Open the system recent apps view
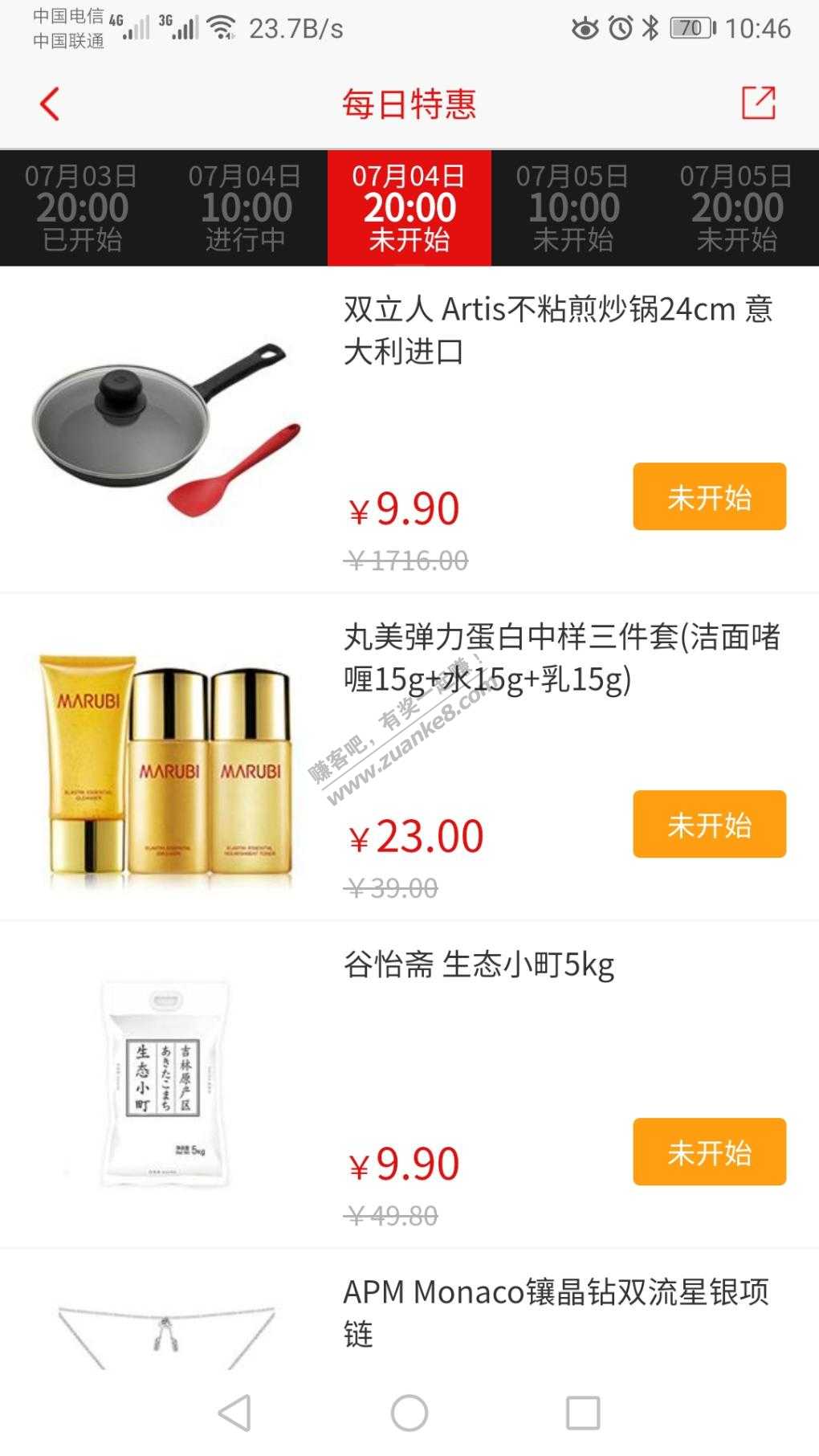 click(583, 1413)
